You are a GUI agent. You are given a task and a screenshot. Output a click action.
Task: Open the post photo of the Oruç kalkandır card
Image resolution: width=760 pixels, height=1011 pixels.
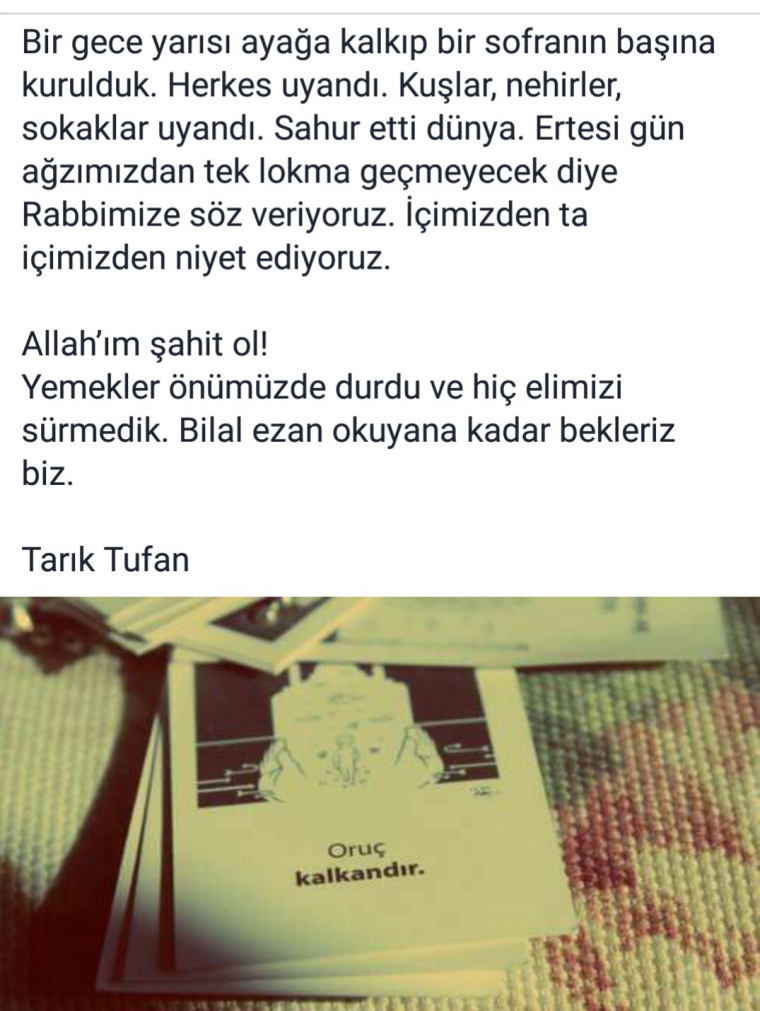[380, 800]
